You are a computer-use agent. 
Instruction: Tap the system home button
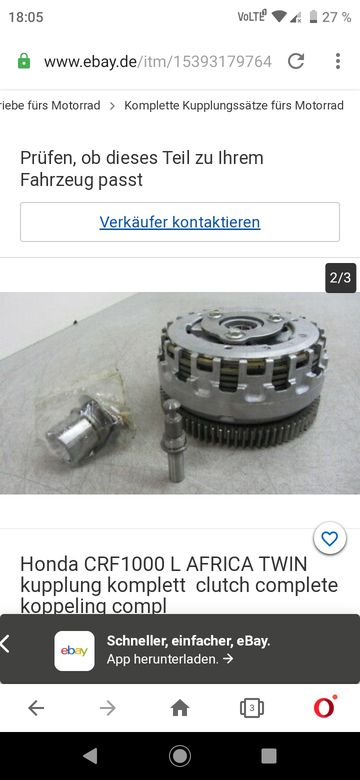point(180,756)
